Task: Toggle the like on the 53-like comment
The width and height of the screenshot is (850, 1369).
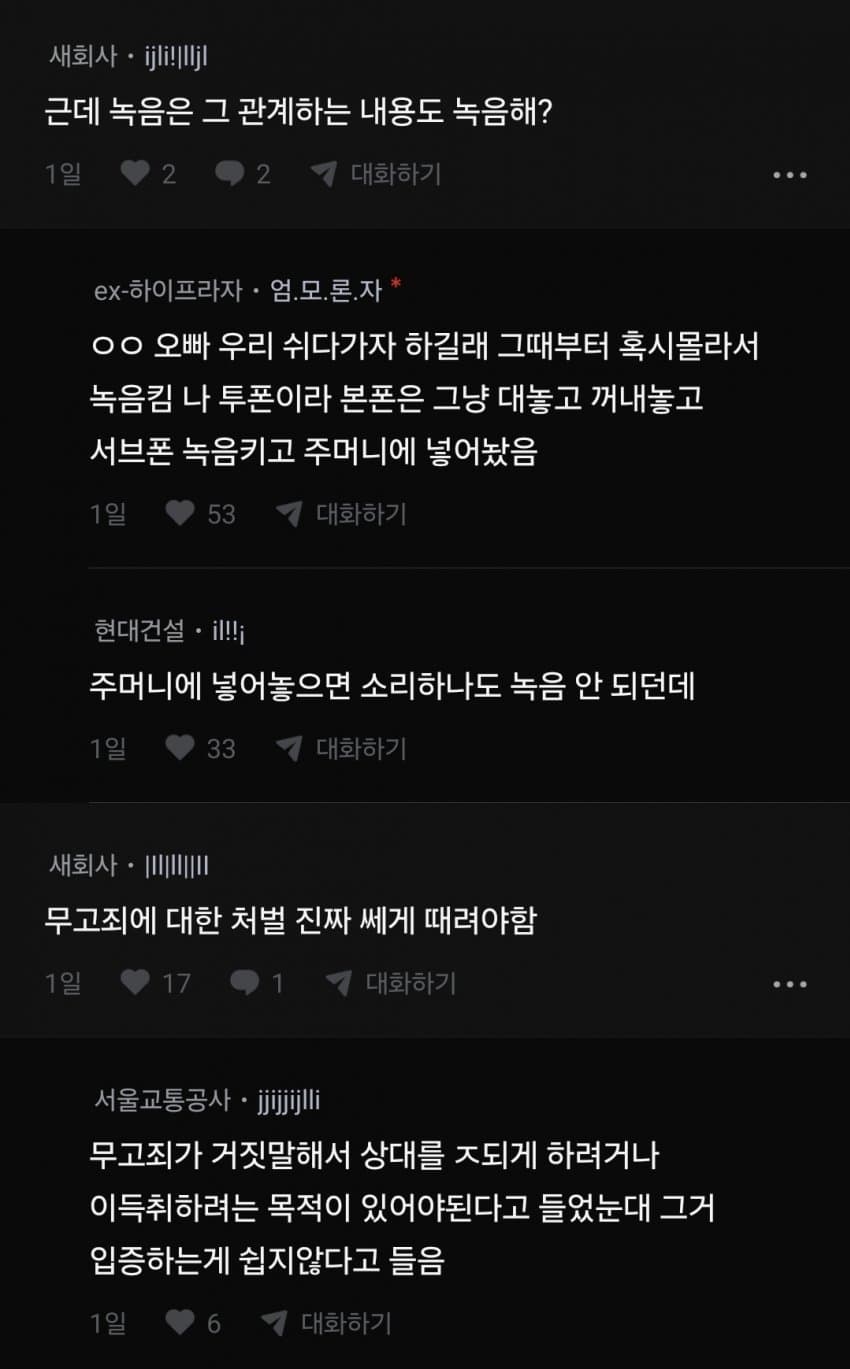Action: coord(182,514)
